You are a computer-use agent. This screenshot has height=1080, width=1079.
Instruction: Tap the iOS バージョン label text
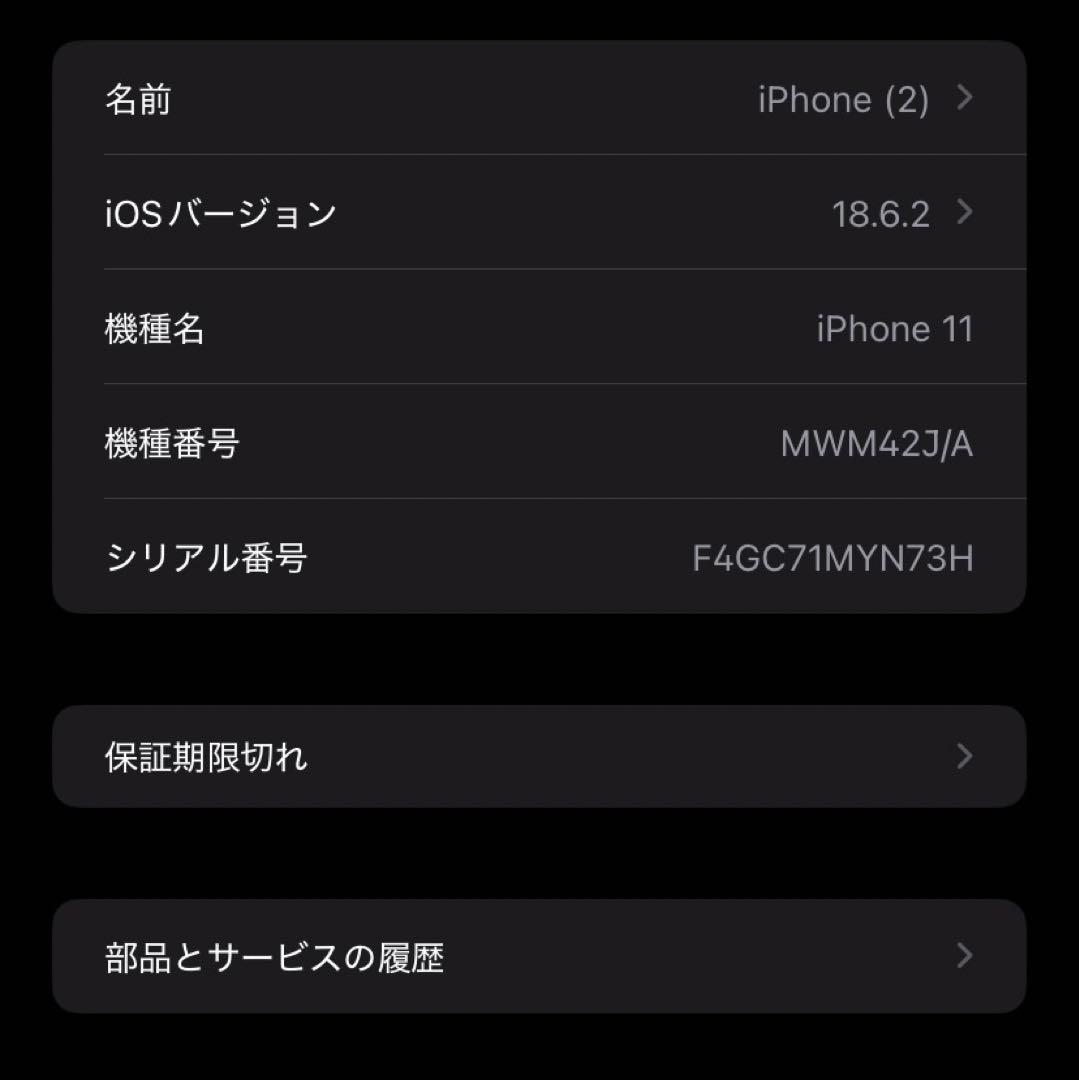click(x=221, y=213)
